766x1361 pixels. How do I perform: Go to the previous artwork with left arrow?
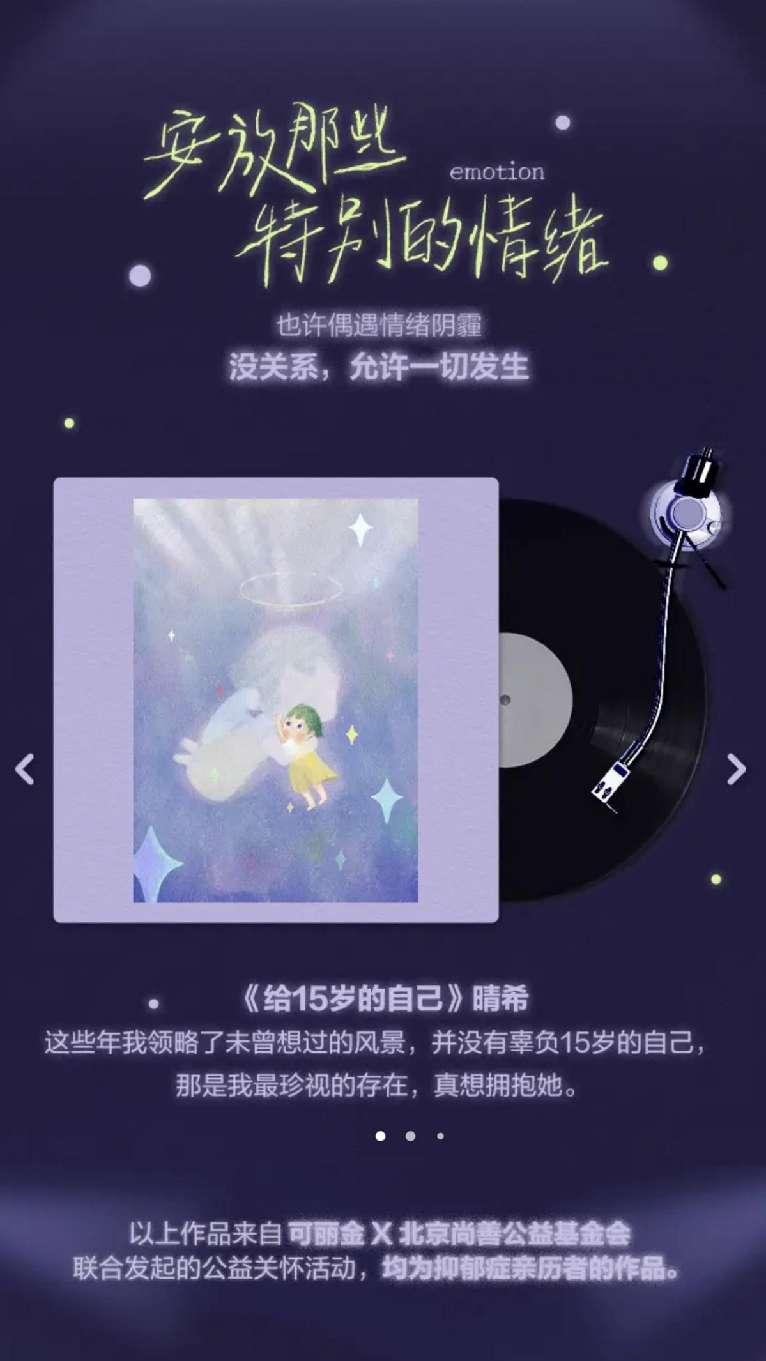(x=26, y=768)
